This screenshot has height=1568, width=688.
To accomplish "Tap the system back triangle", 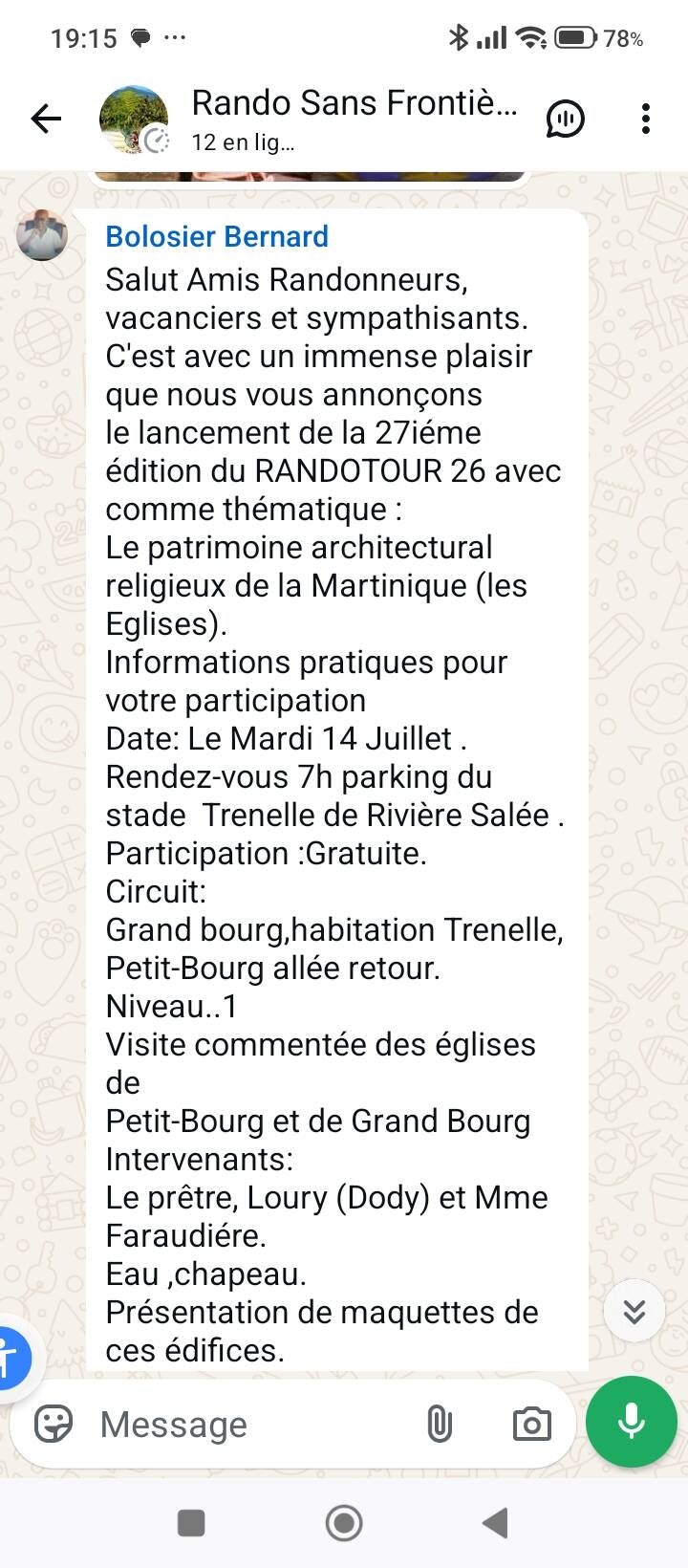I will pos(495,1523).
